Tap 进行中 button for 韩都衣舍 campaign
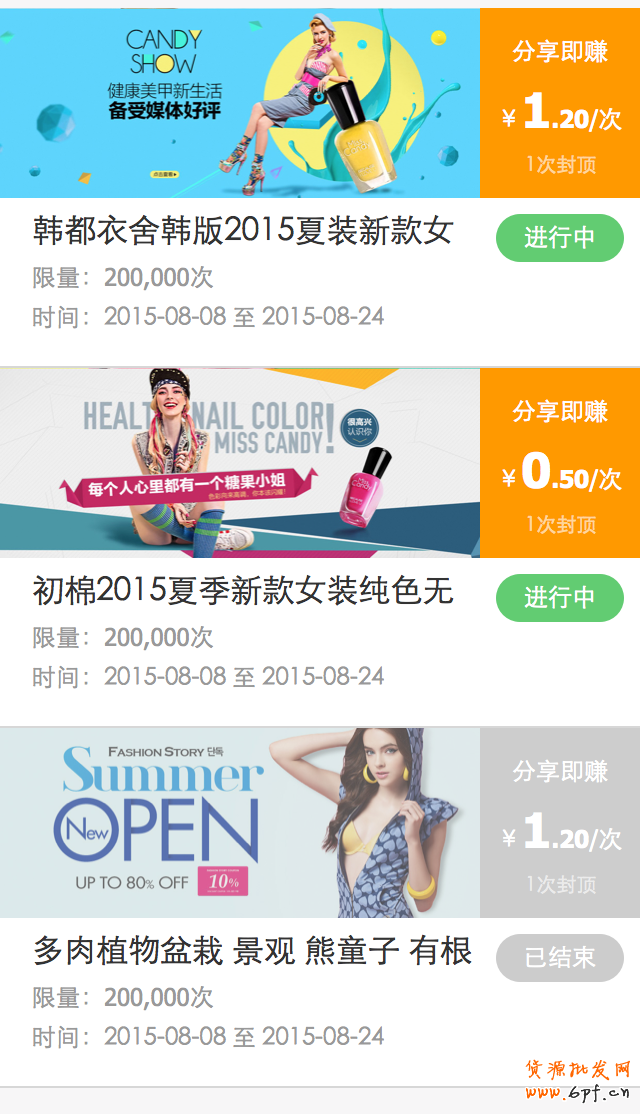Viewport: 640px width, 1114px height. pos(559,238)
